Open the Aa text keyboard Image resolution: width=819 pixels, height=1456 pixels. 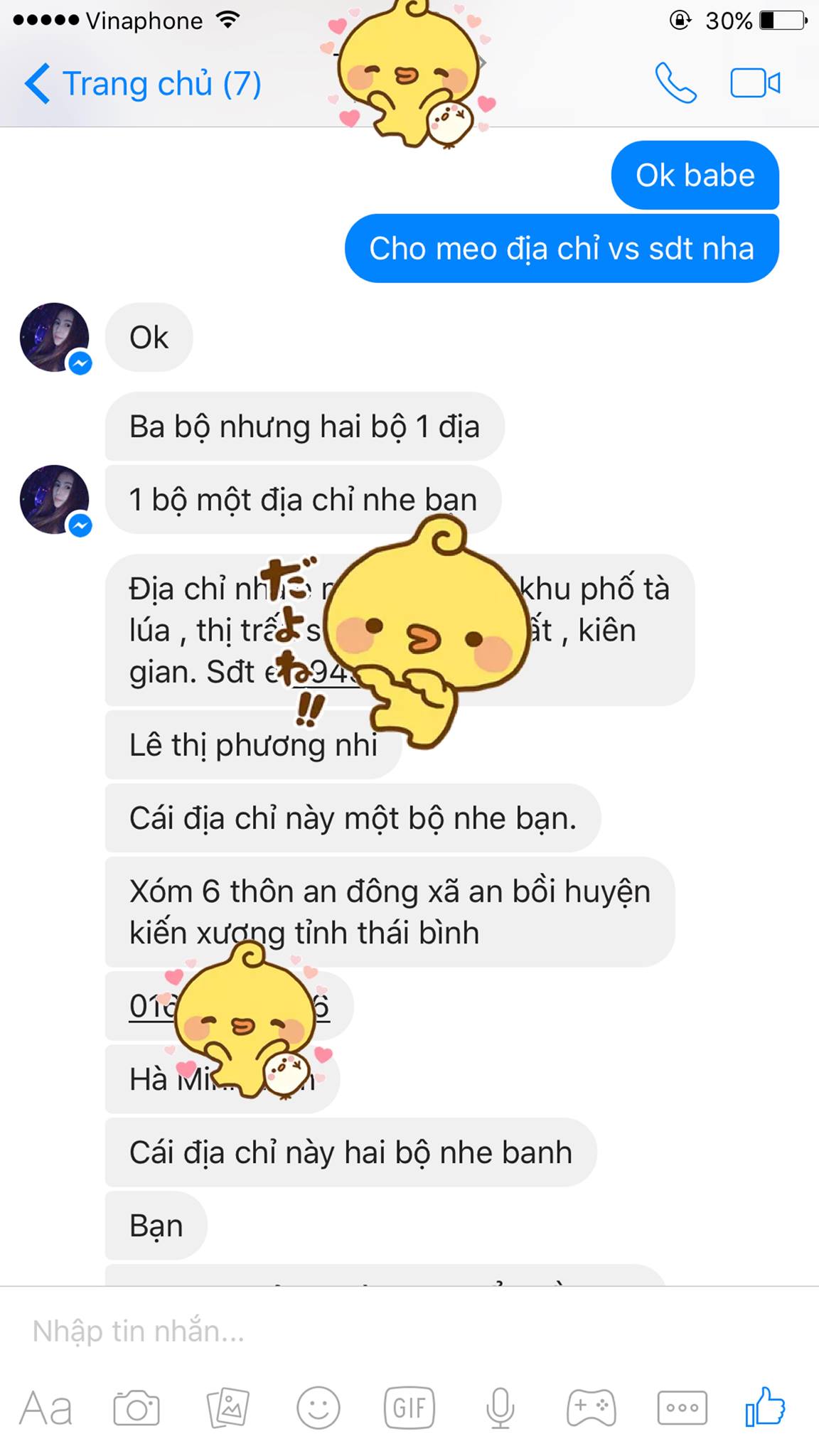point(46,1408)
